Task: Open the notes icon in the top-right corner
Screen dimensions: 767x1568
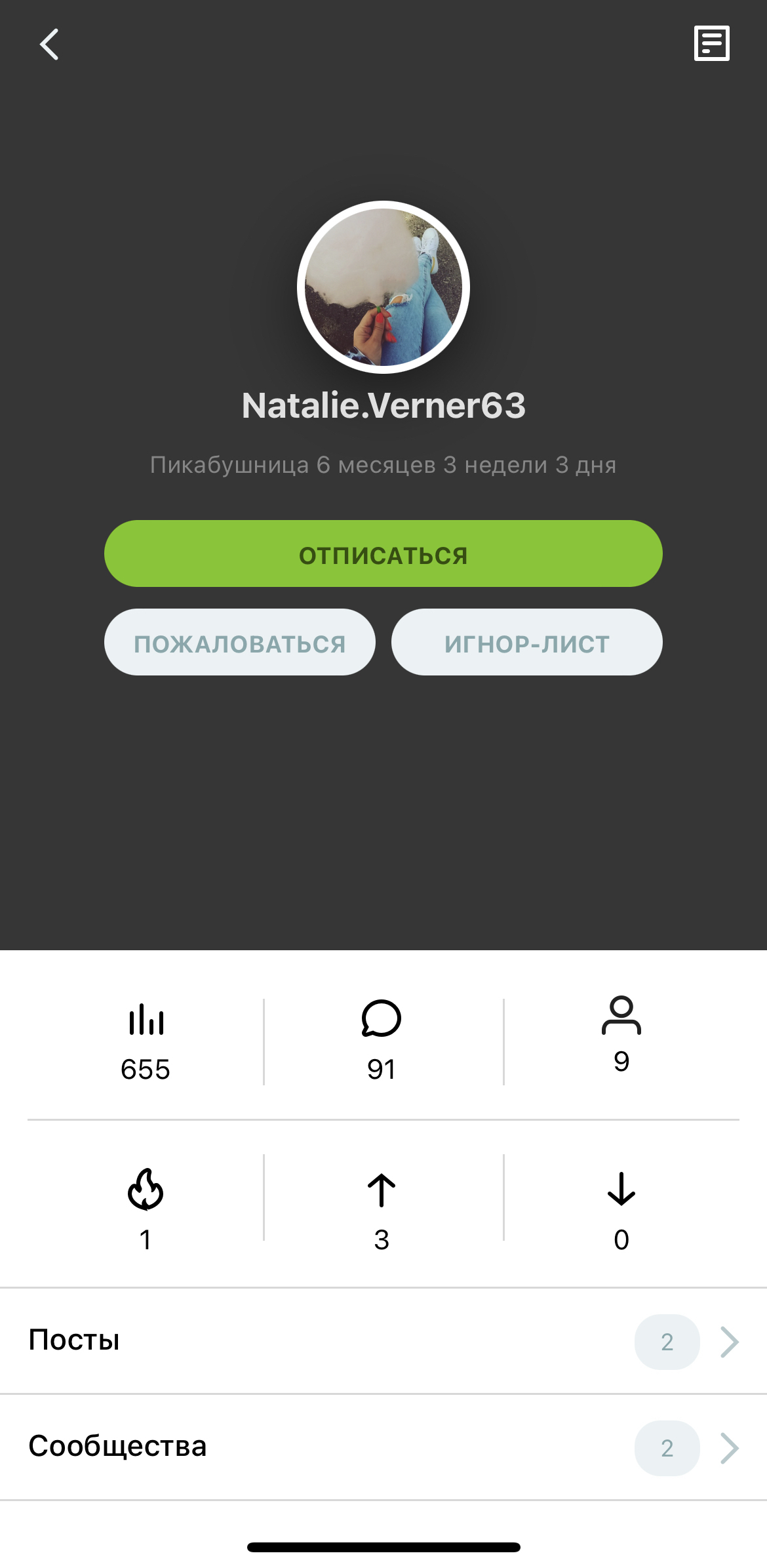Action: point(711,44)
